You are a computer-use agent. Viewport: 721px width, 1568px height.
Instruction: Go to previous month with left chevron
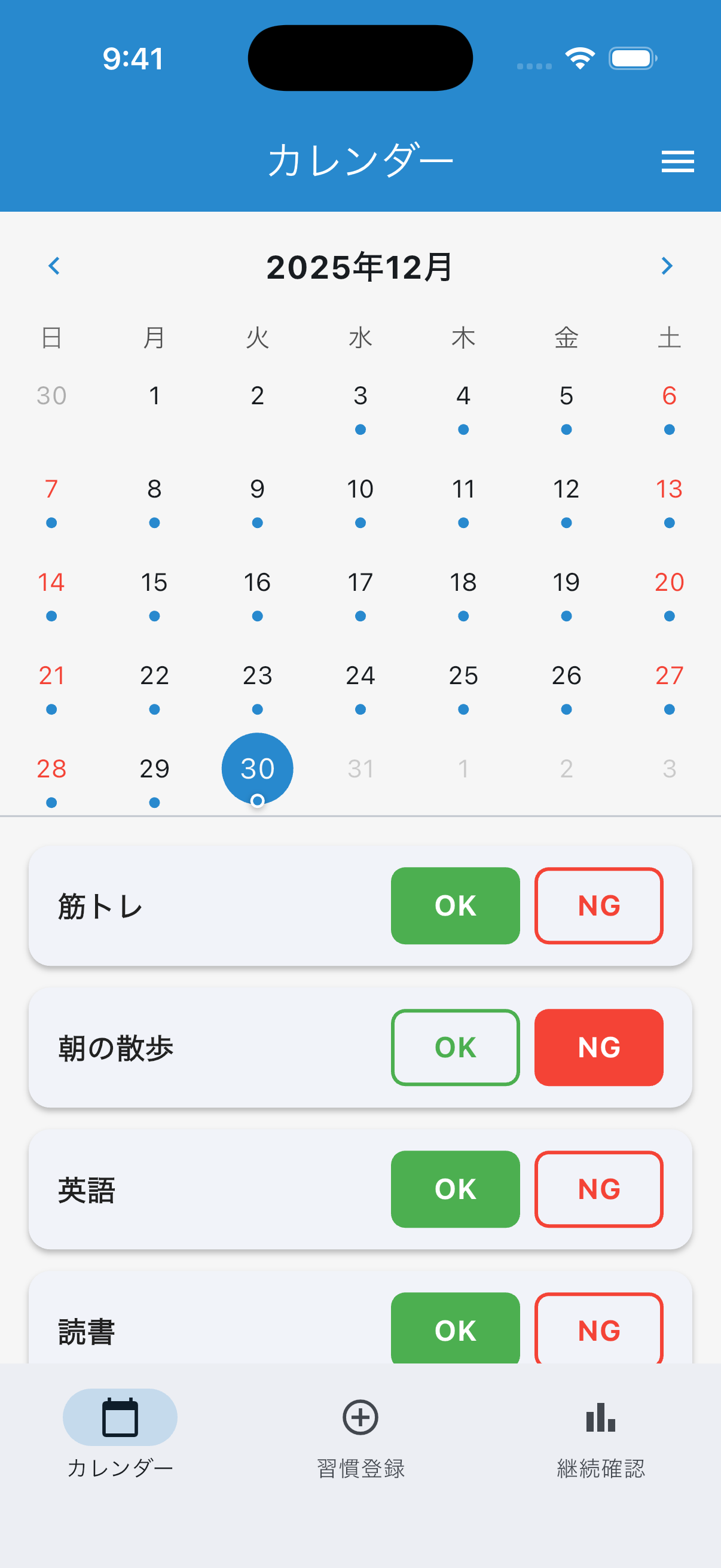point(54,266)
